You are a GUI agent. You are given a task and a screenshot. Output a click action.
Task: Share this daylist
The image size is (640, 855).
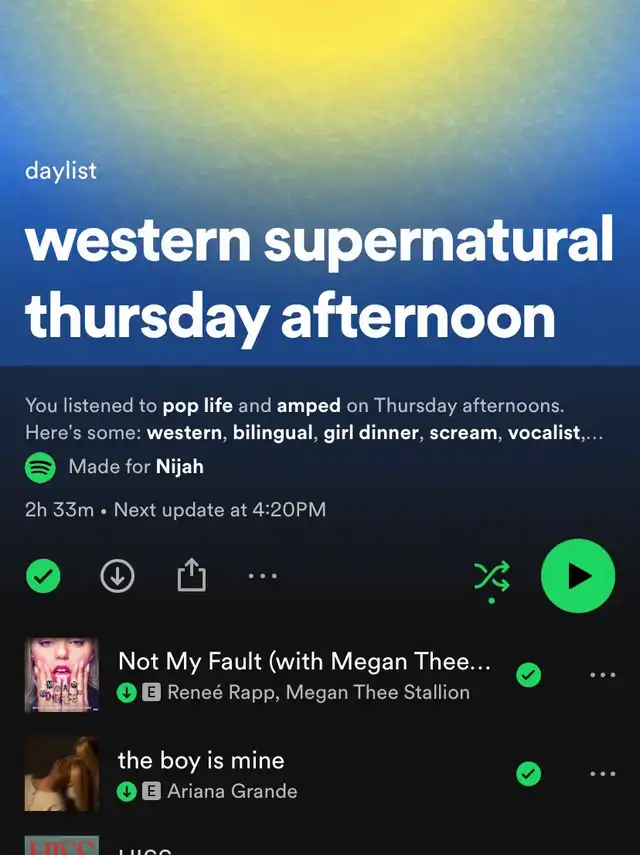click(191, 576)
